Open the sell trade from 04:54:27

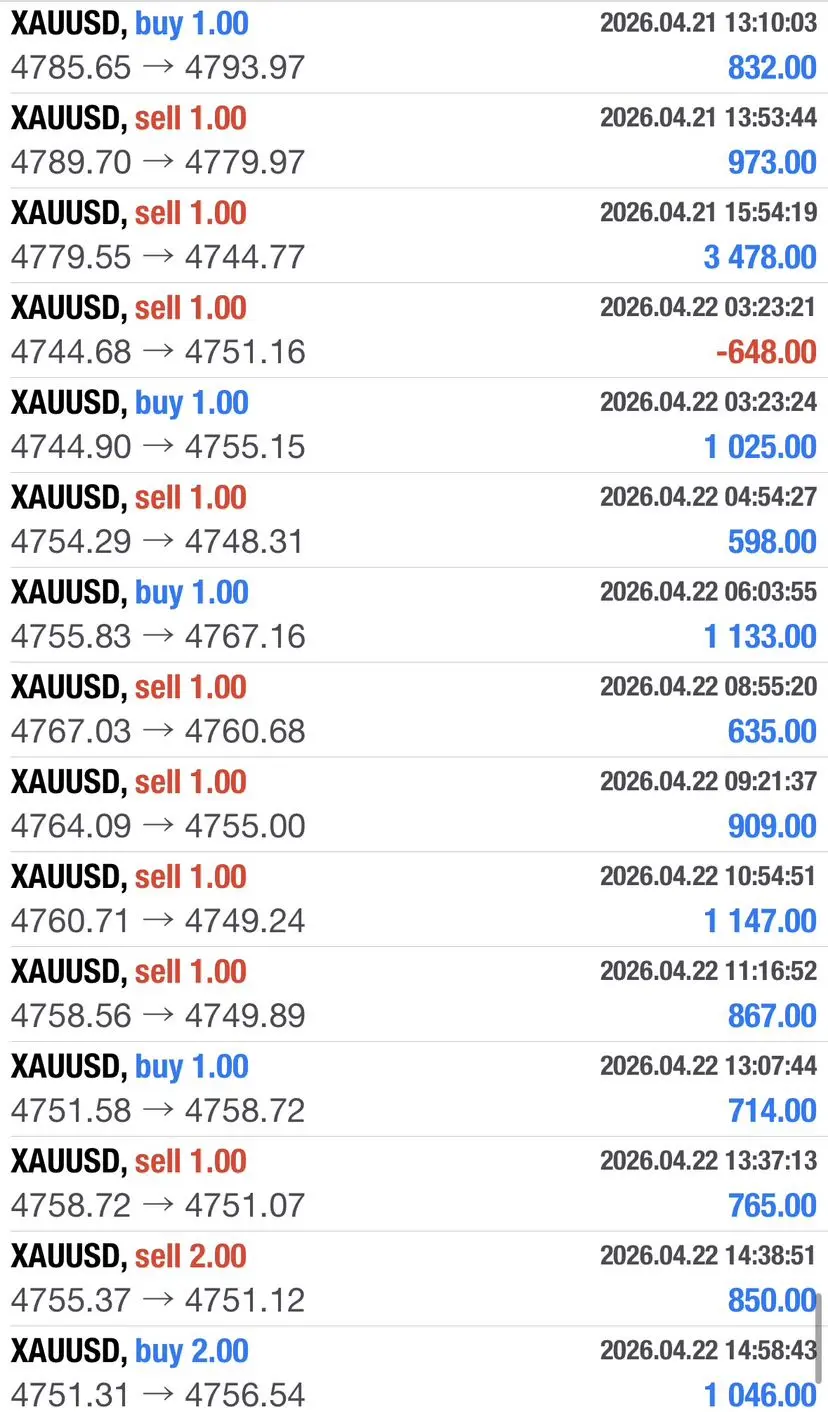tap(414, 521)
